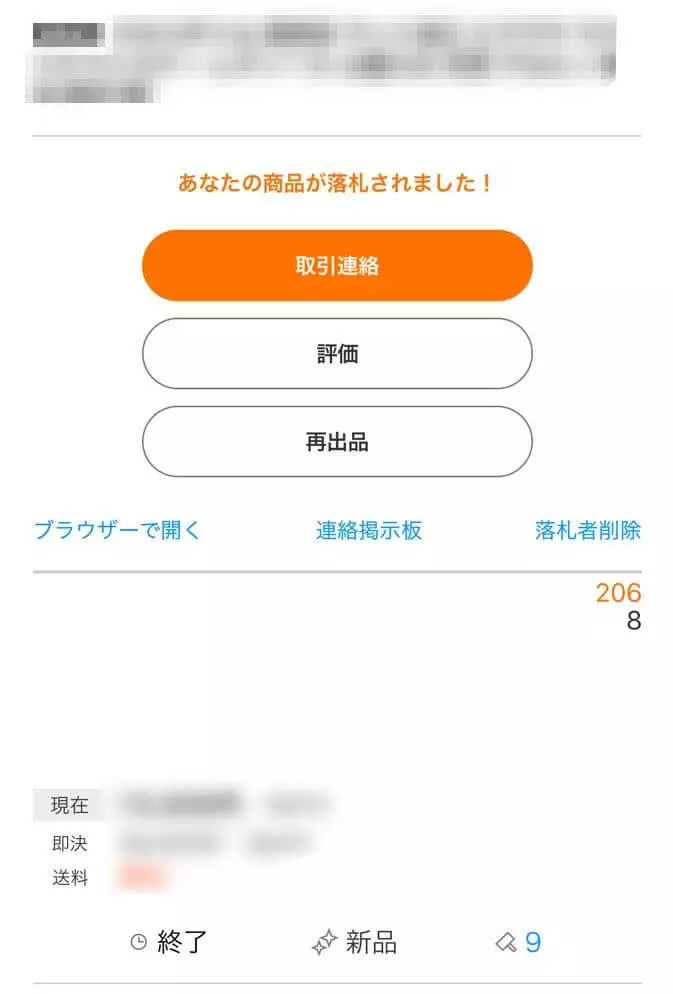Tap the orange 取引連絡 button
The height and width of the screenshot is (994, 673).
337,266
